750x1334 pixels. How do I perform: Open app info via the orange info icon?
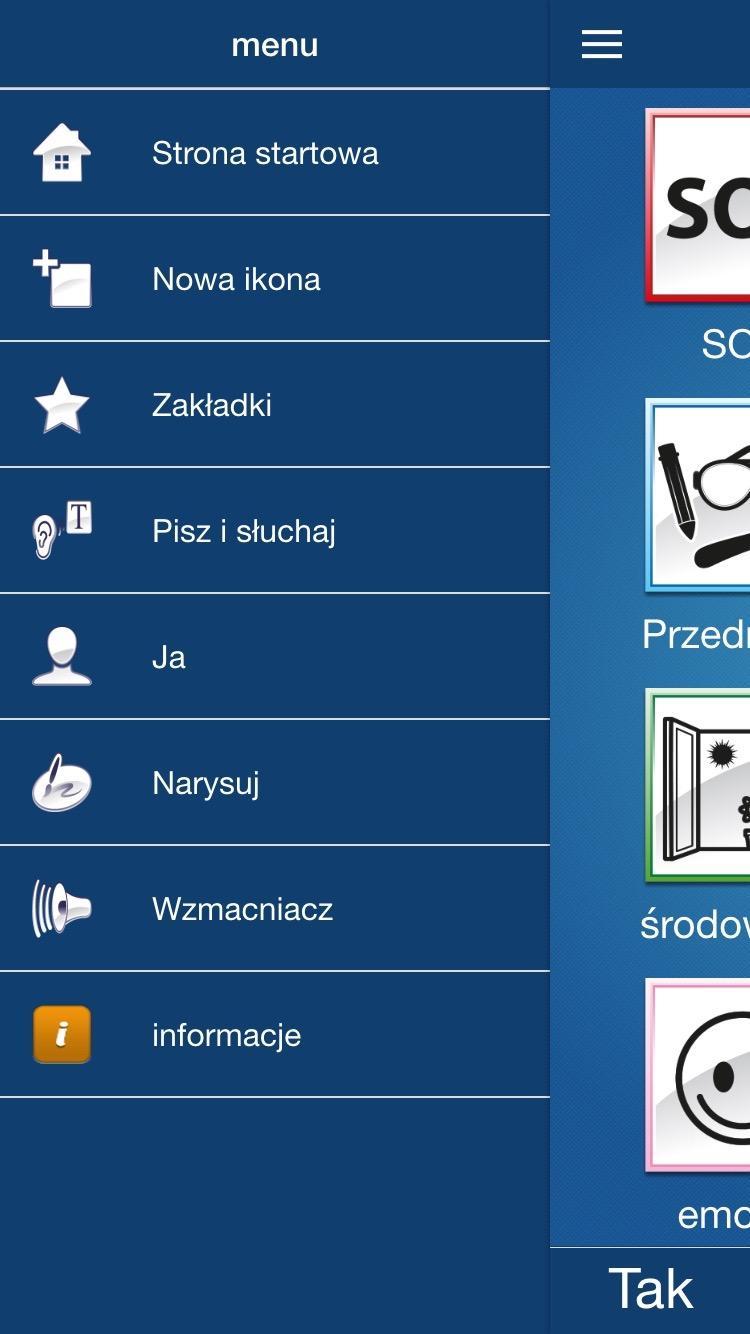click(x=61, y=1034)
